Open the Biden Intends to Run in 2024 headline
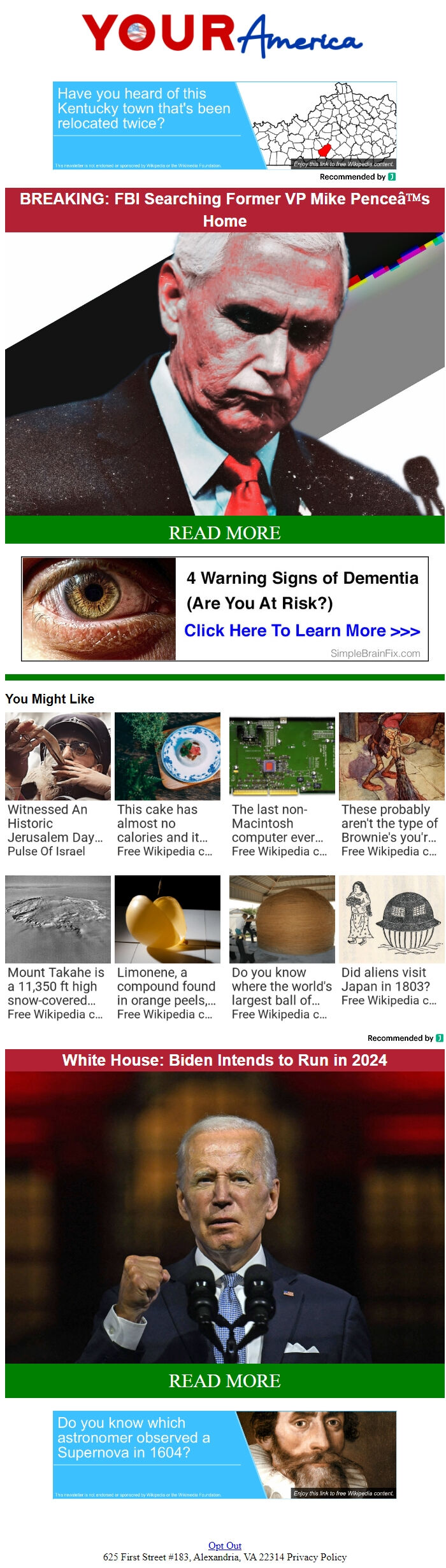The height and width of the screenshot is (1568, 446). pos(224,1060)
